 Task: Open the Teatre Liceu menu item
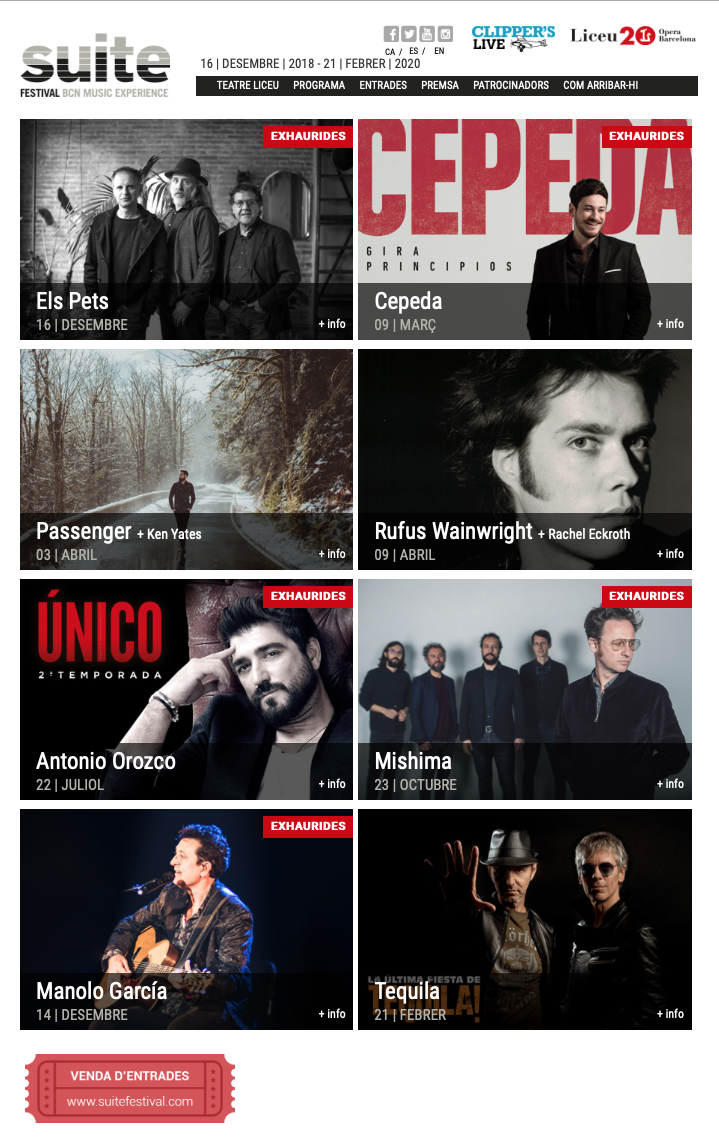point(247,86)
